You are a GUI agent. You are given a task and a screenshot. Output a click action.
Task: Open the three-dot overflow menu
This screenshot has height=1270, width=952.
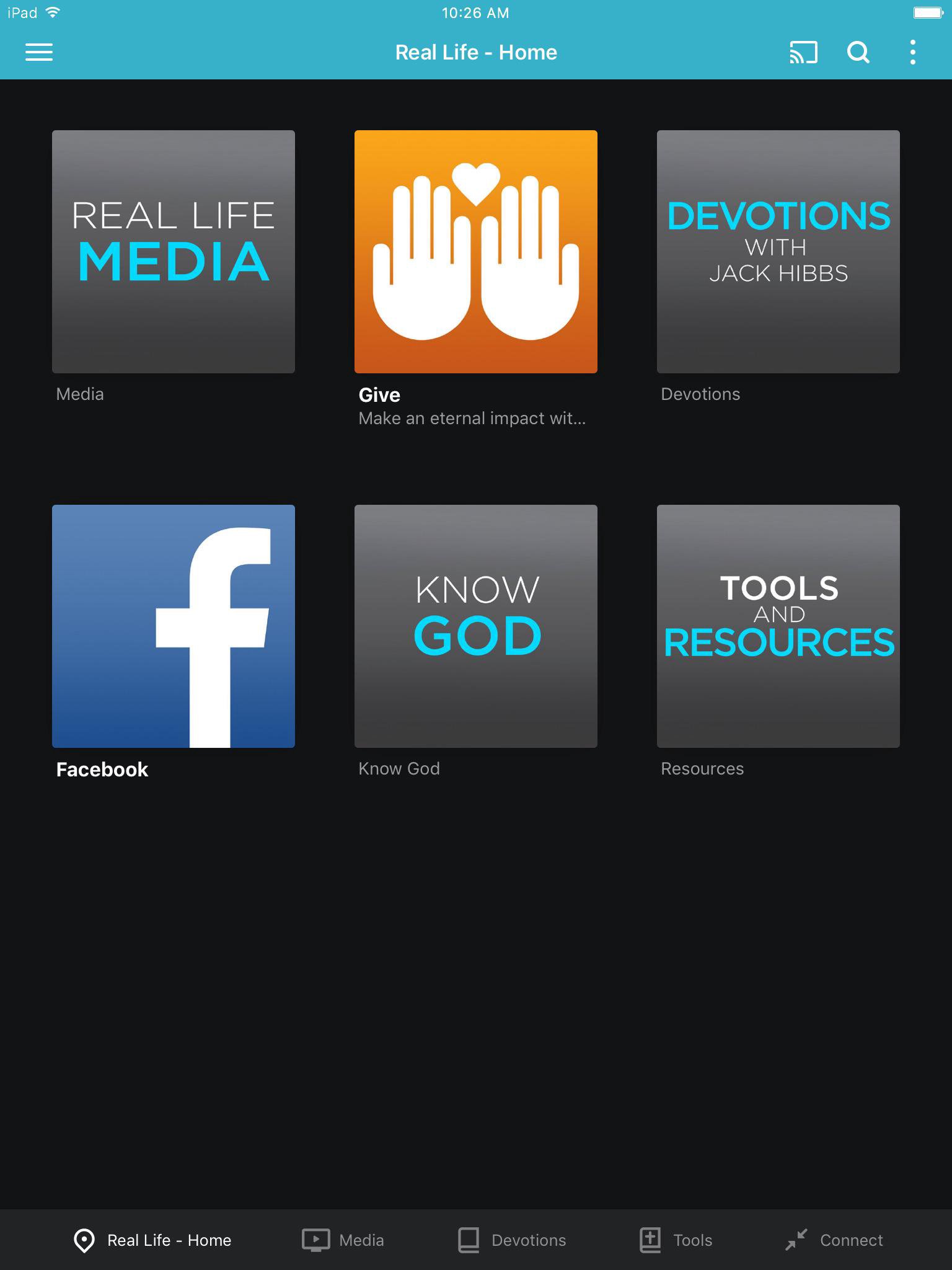[913, 53]
